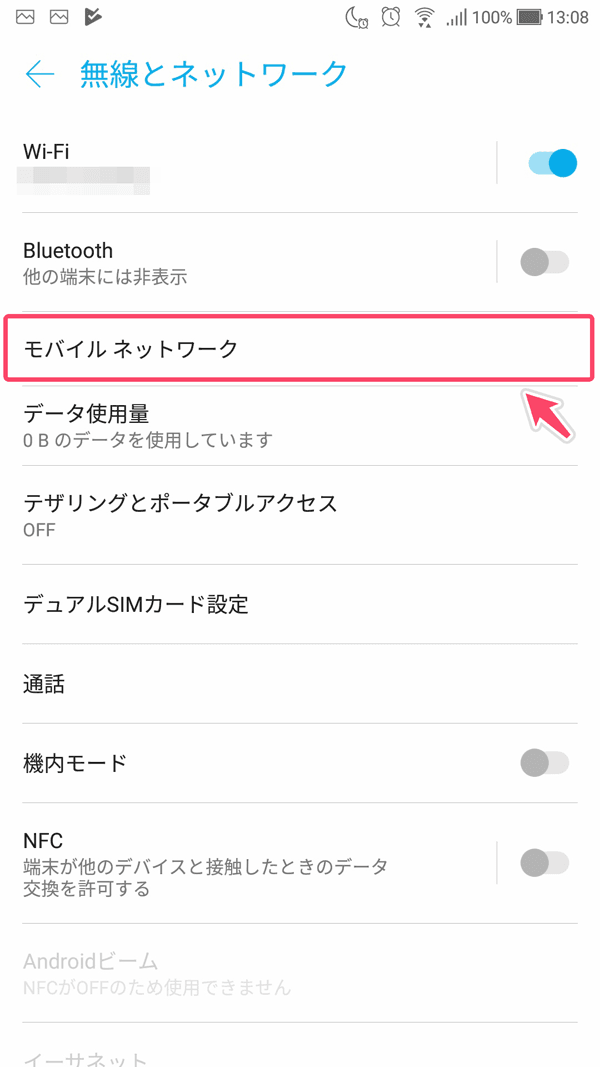600x1067 pixels.
Task: Open Bluetooth settings row
Action: (x=259, y=262)
